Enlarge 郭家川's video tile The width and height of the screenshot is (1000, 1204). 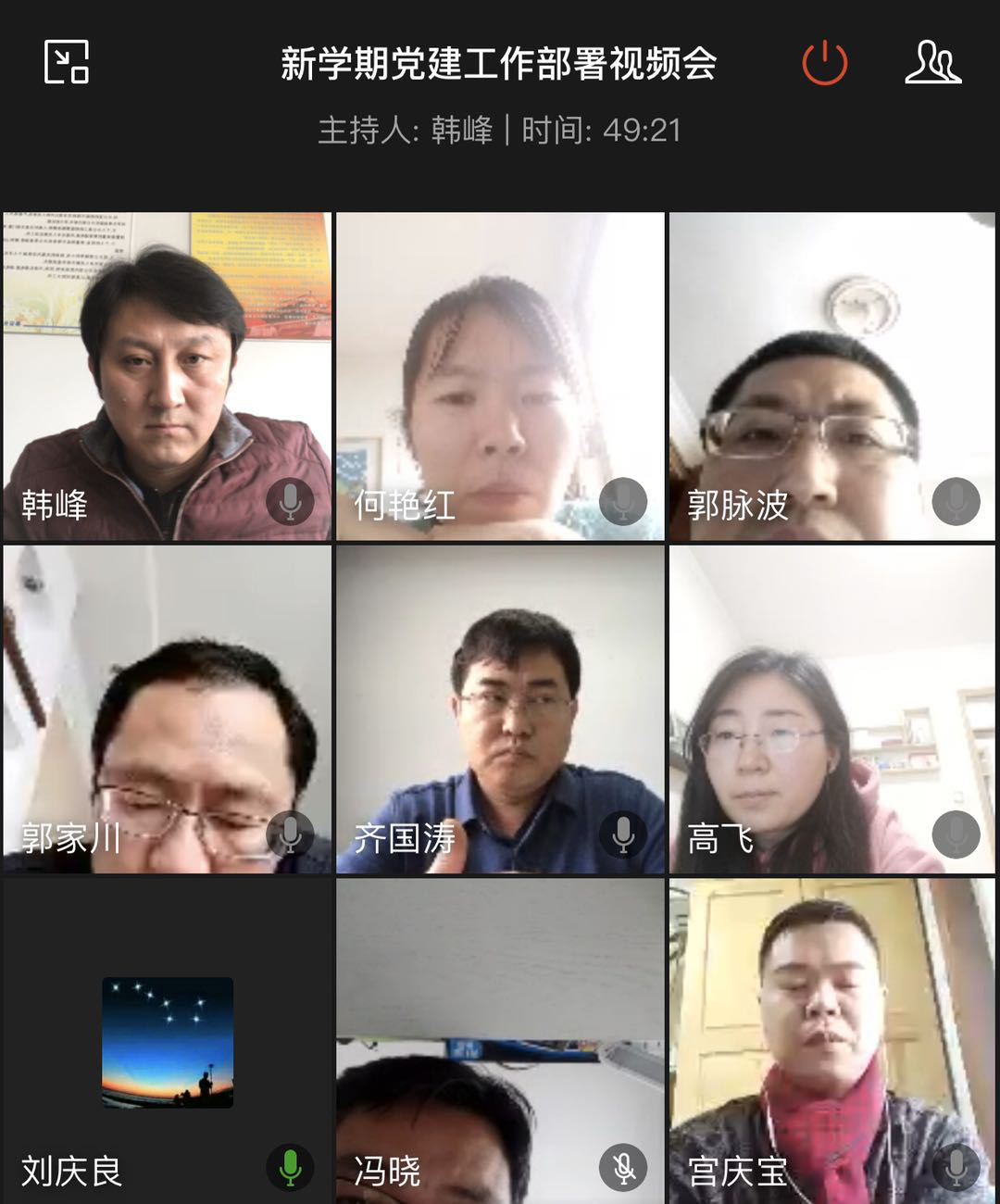167,704
